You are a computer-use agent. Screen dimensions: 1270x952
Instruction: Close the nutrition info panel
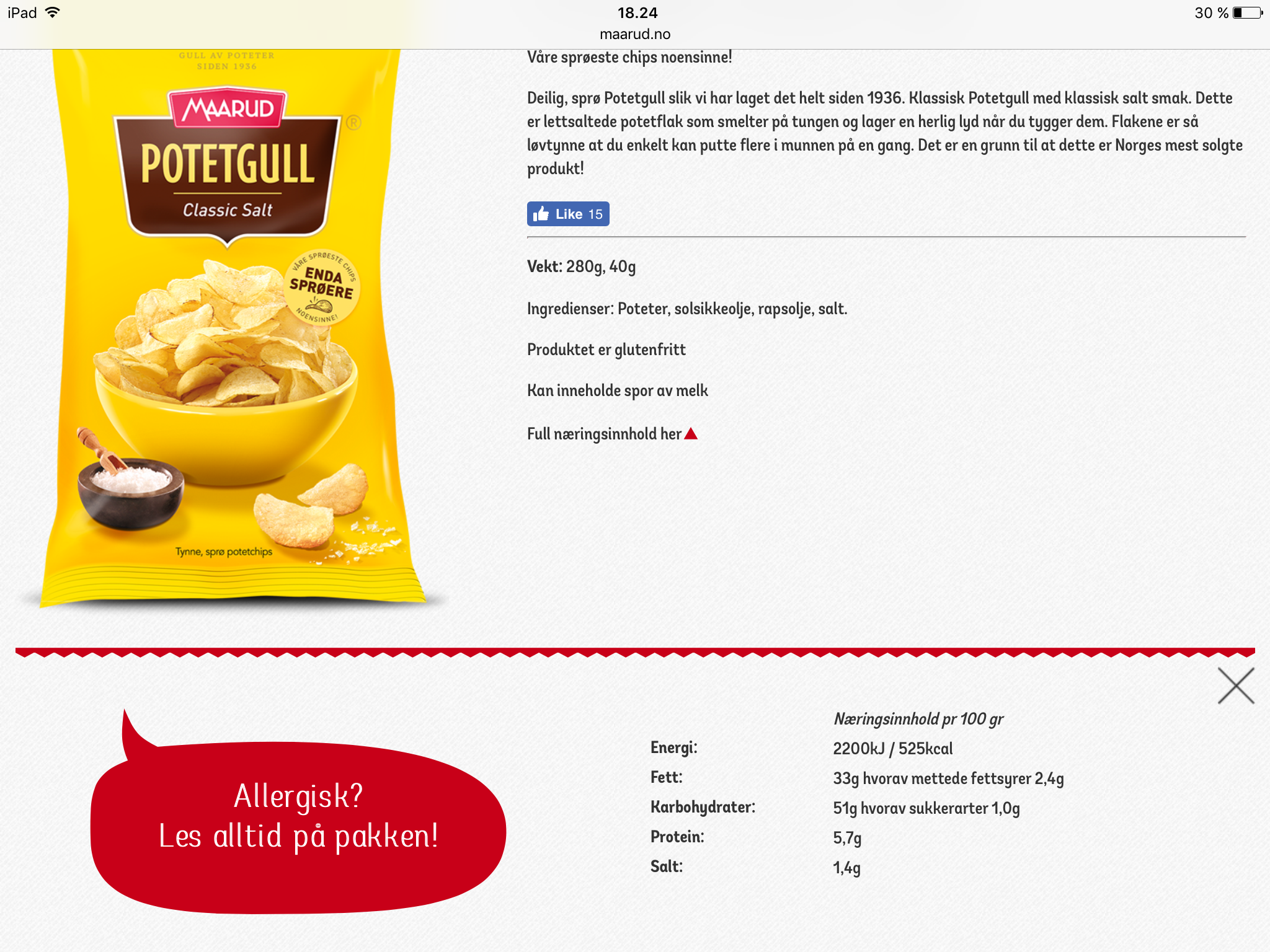[x=1235, y=685]
